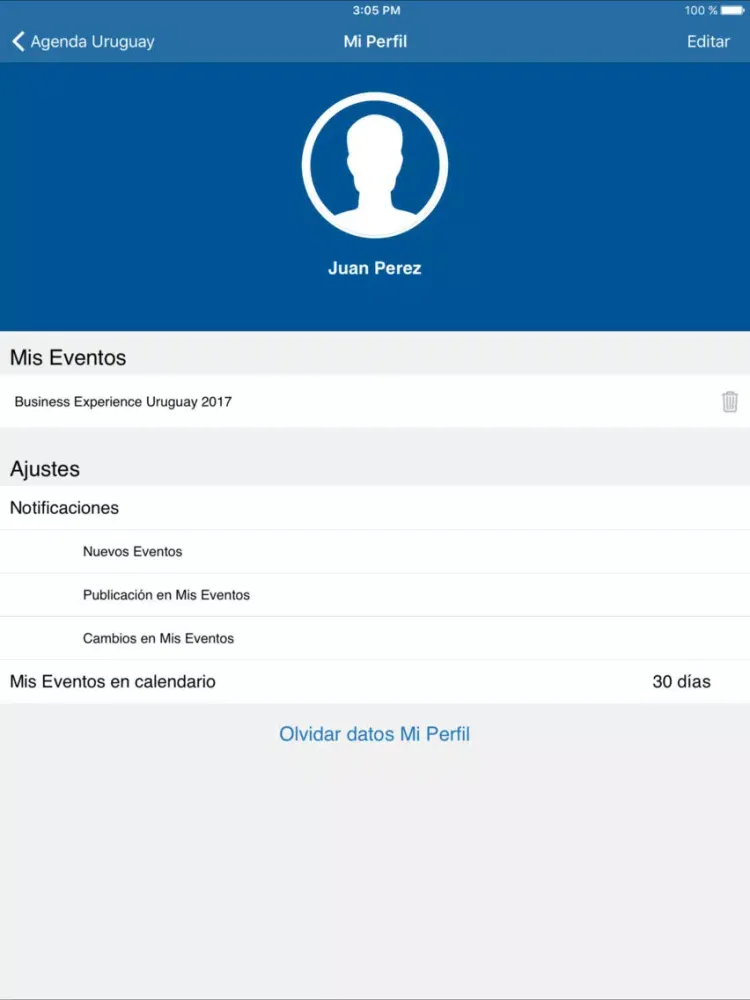Image resolution: width=750 pixels, height=1000 pixels.
Task: Tap the profile avatar picture
Action: (x=375, y=166)
